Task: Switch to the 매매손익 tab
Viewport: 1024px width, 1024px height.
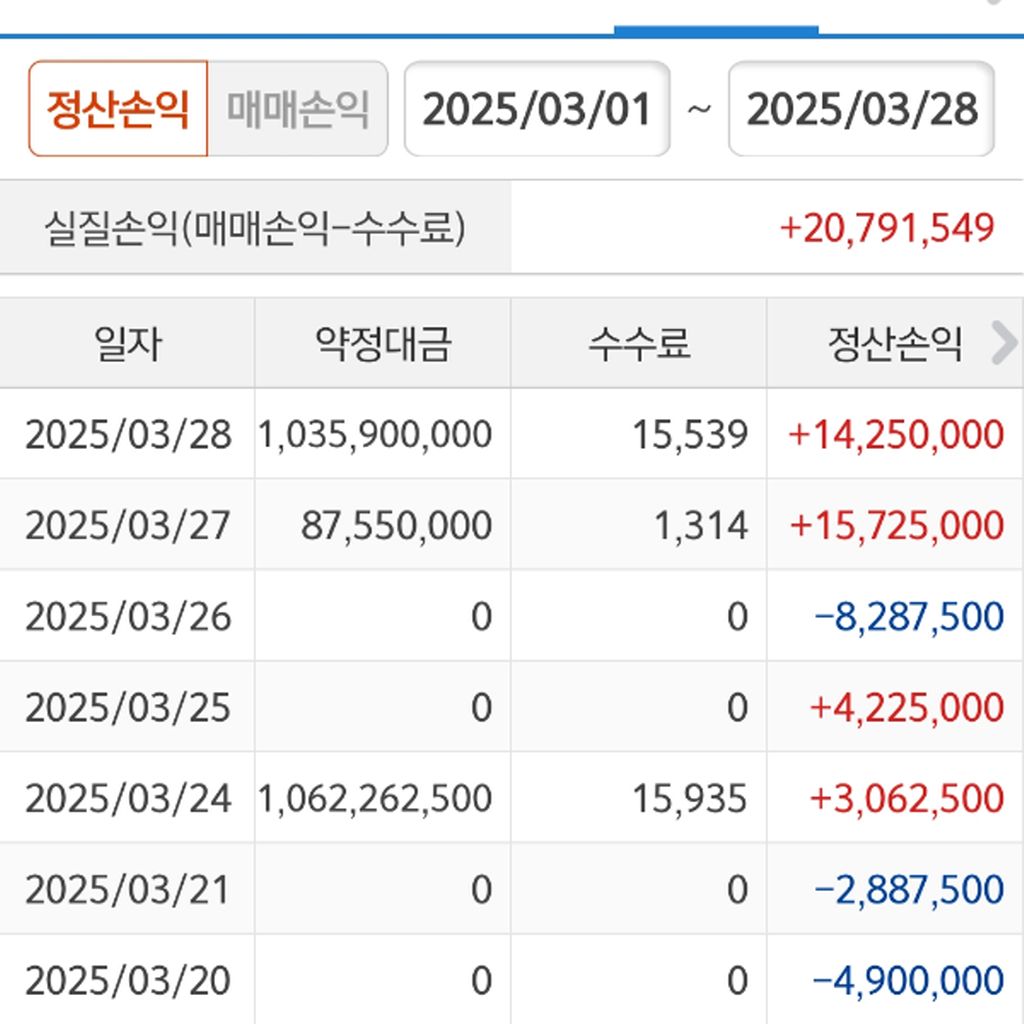Action: (297, 109)
